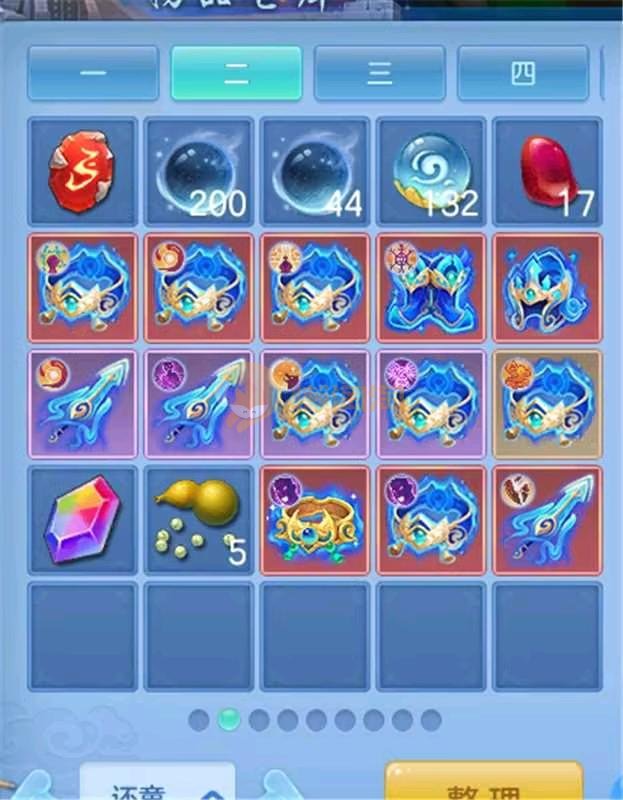623x800 pixels.
Task: Select the swirl orb stack of 132
Action: pyautogui.click(x=431, y=173)
